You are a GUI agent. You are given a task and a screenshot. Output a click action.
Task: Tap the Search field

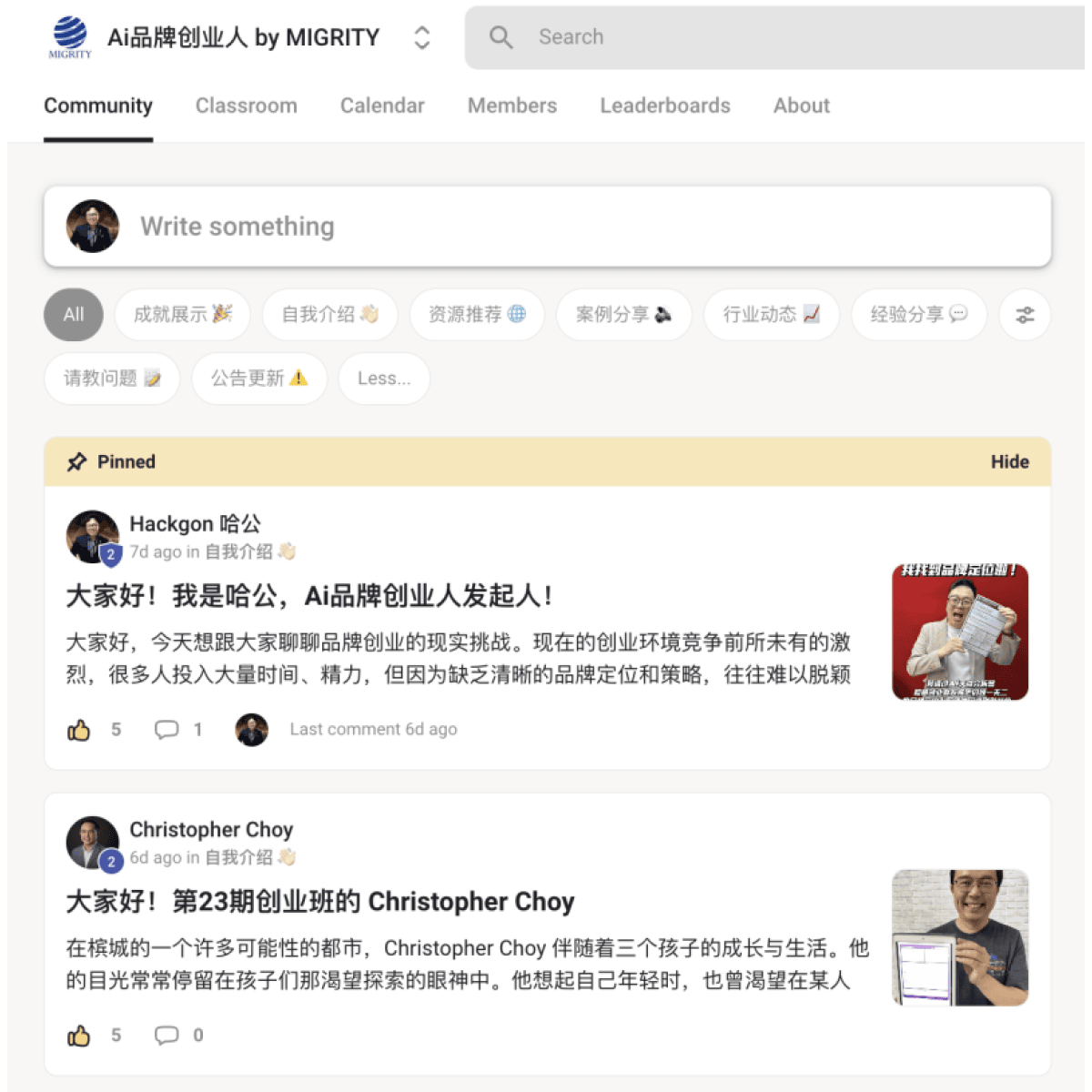[x=773, y=37]
